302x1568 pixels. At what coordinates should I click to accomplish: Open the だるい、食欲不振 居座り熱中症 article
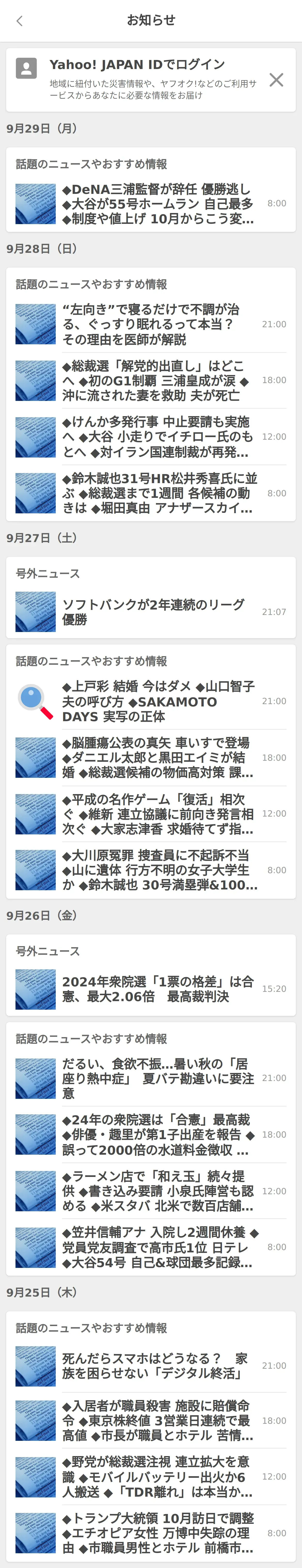click(158, 1079)
